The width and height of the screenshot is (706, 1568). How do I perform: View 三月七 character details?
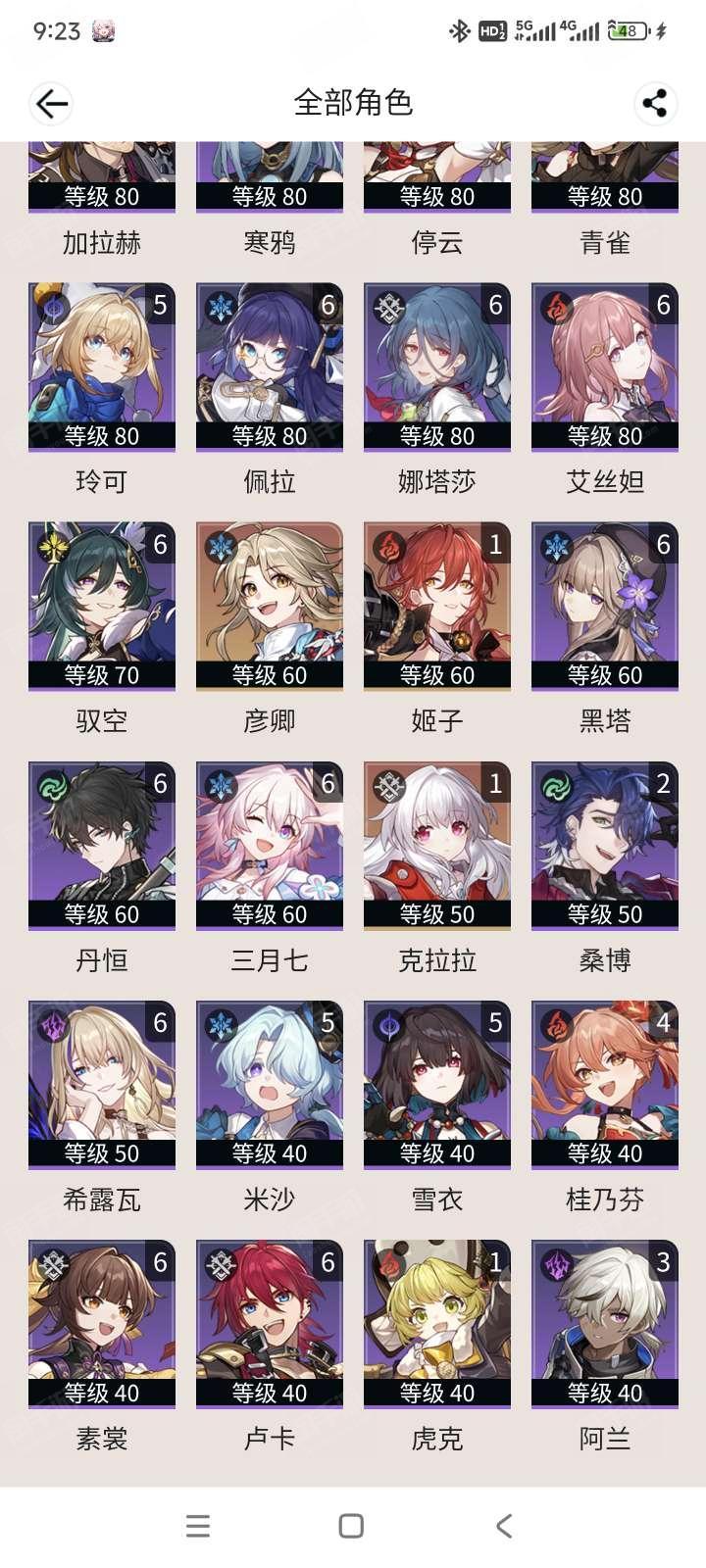[270, 845]
